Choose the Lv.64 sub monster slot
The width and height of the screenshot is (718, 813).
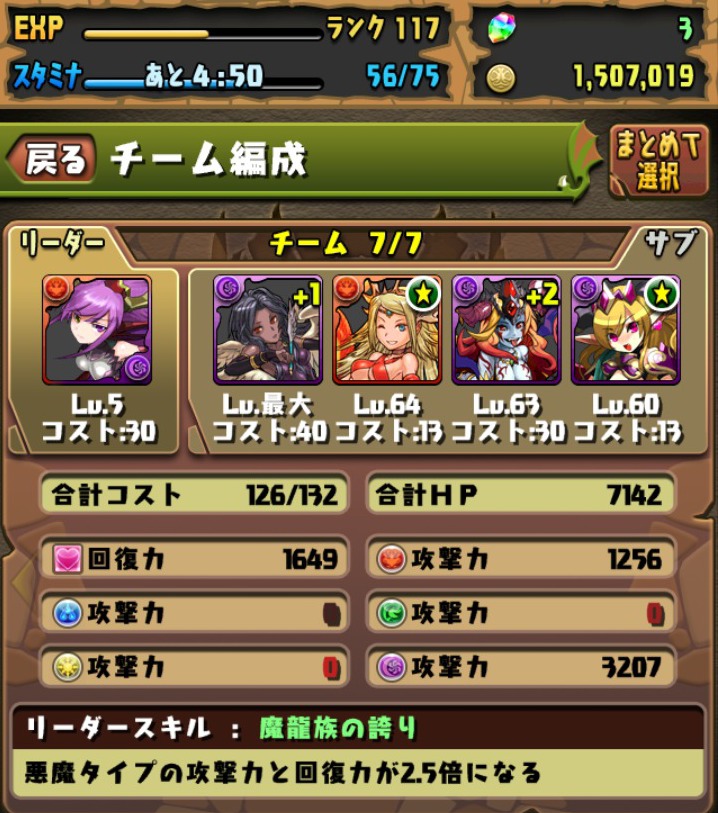pyautogui.click(x=387, y=330)
